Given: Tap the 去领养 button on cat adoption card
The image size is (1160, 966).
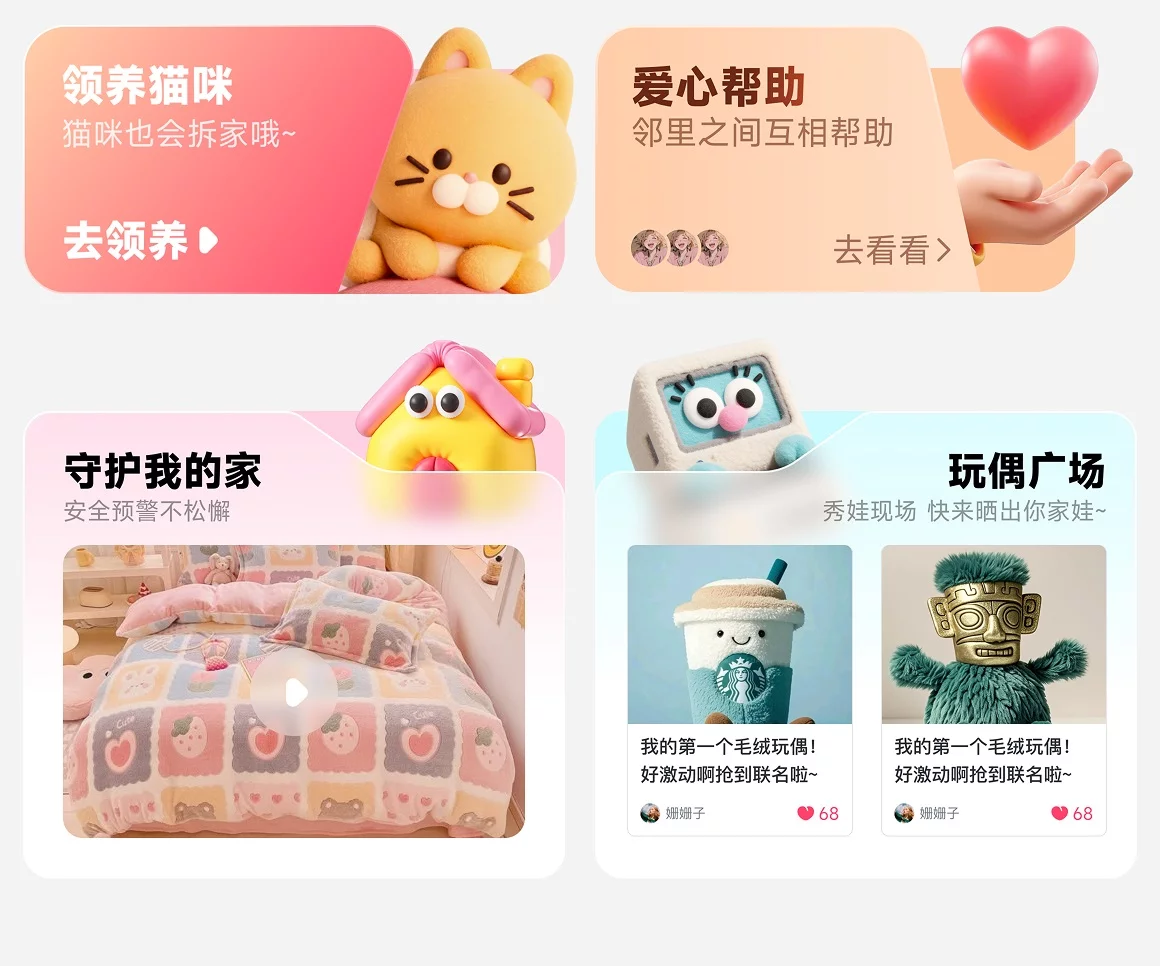Looking at the screenshot, I should pos(140,242).
